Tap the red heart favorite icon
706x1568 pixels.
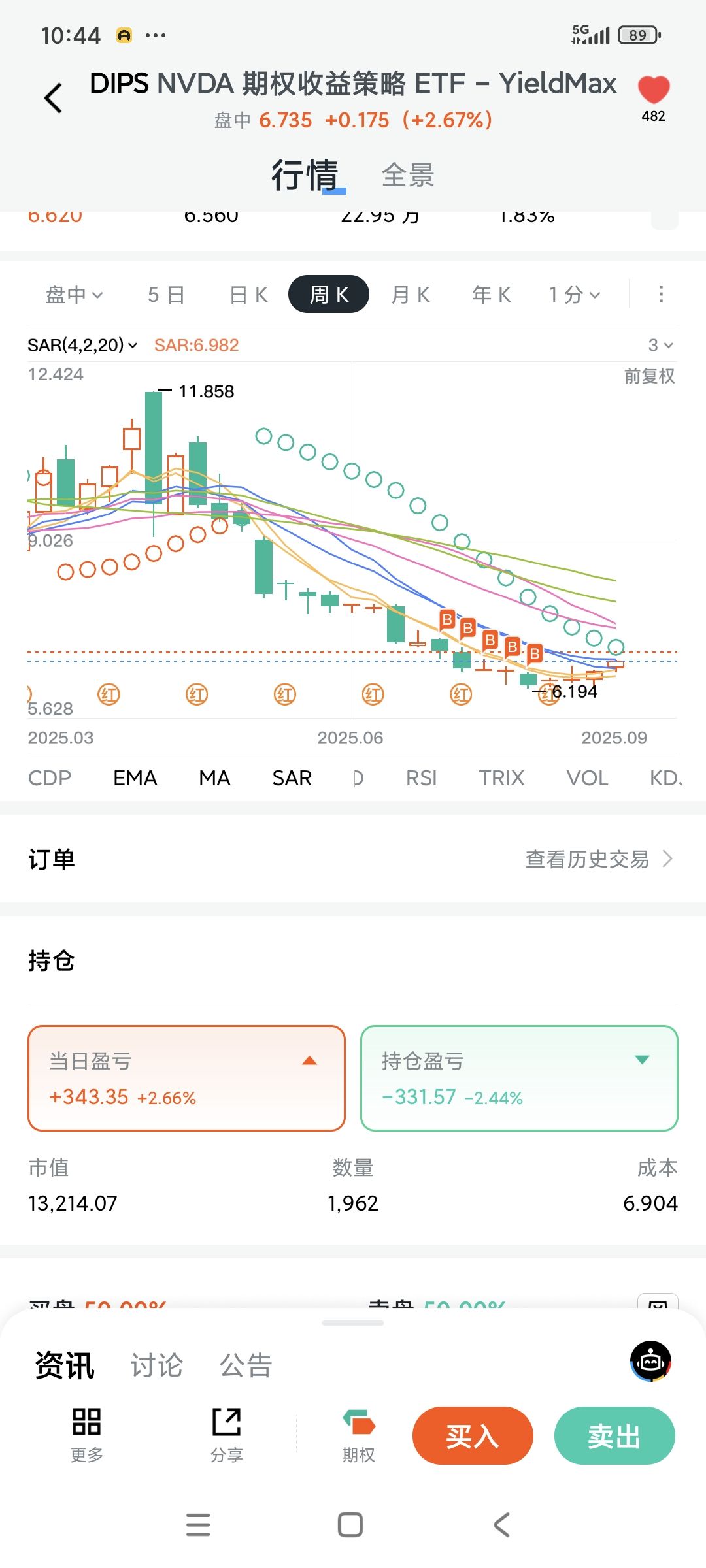653,90
